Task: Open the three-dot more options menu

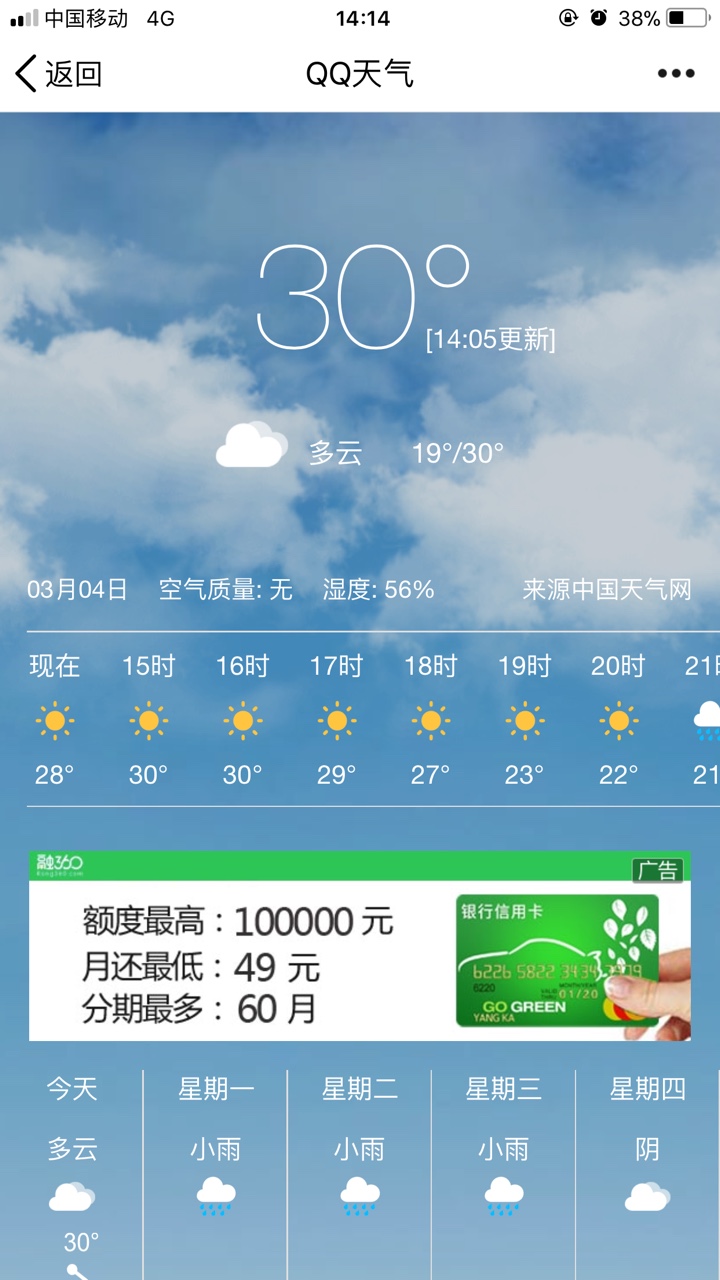Action: point(676,74)
